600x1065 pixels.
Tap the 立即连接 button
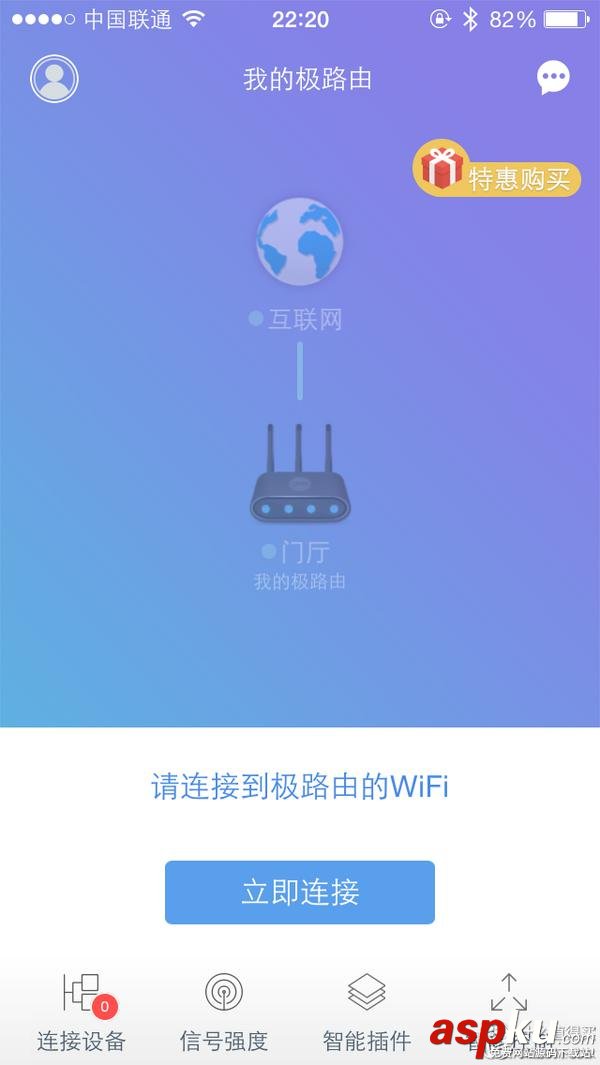299,891
